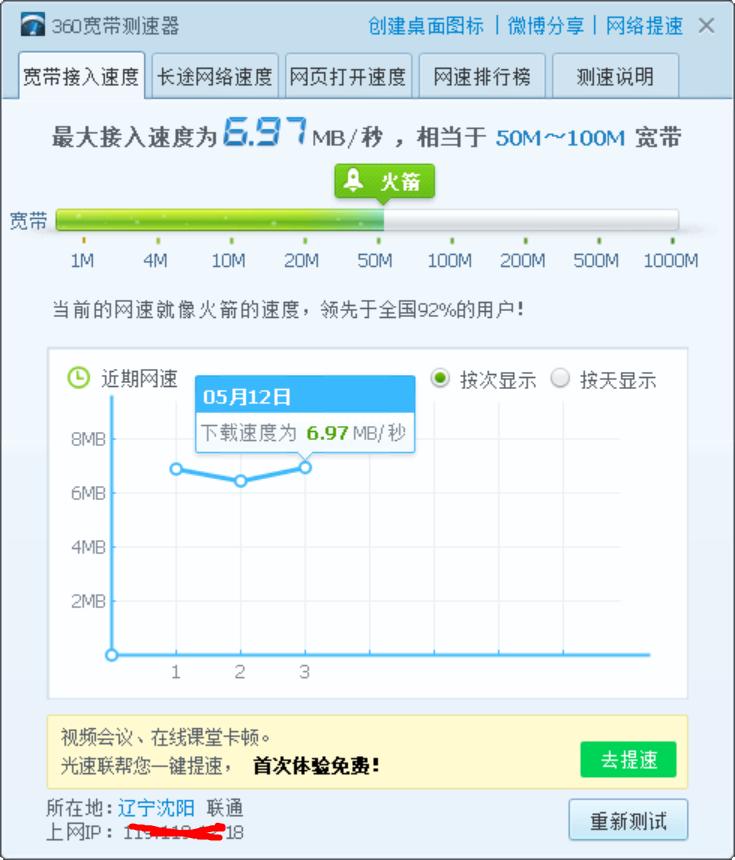The width and height of the screenshot is (735, 860).
Task: Enable the per-day view option
Action: click(562, 380)
